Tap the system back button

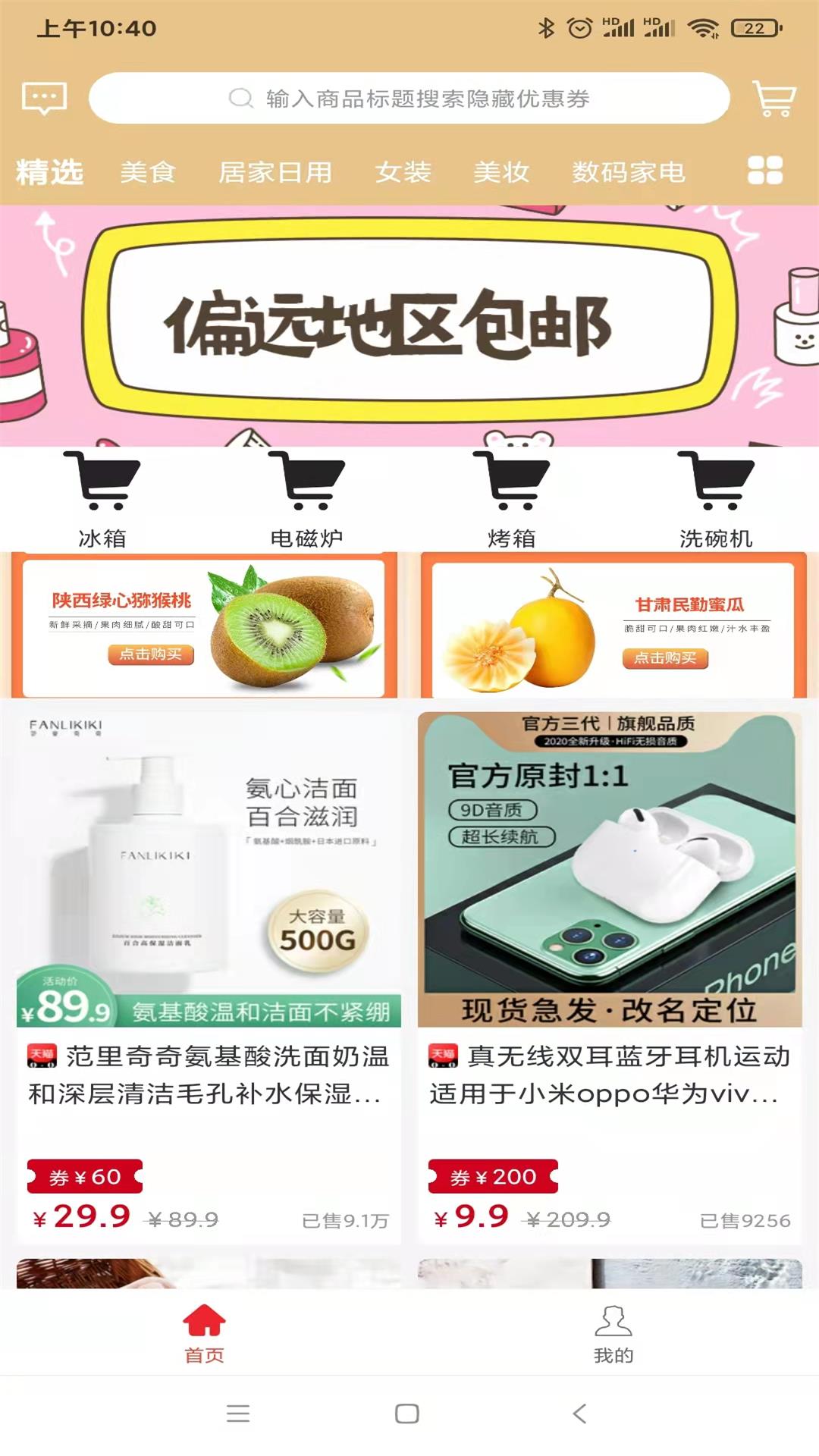(x=579, y=1414)
